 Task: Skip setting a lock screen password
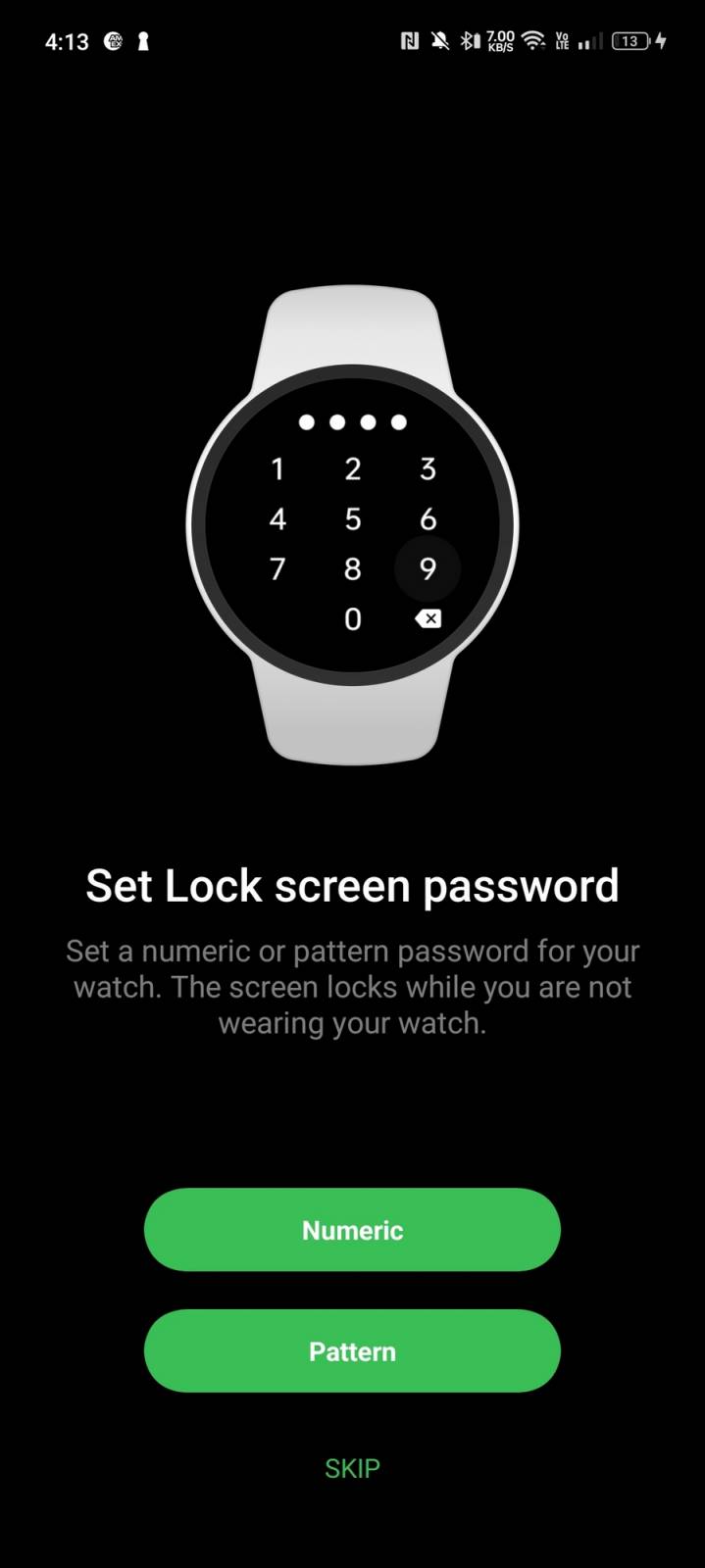(352, 1468)
